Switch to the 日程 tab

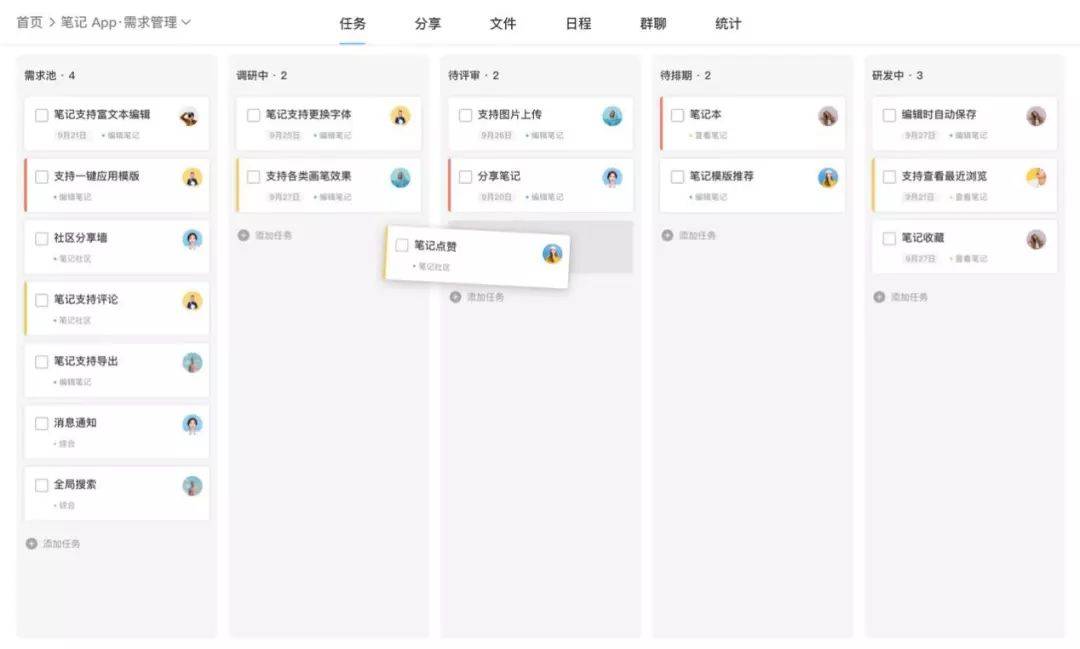coord(578,24)
